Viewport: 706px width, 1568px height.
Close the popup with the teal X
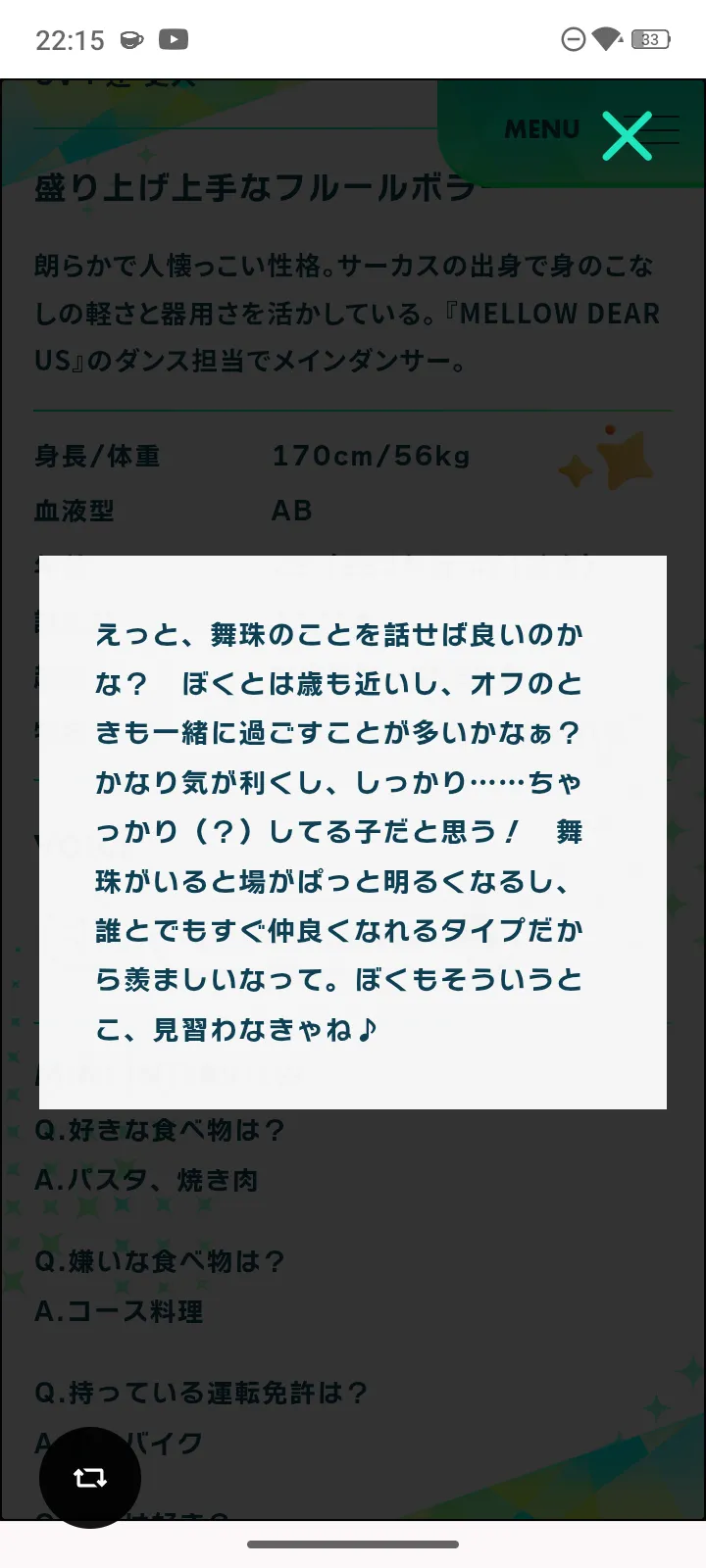pyautogui.click(x=628, y=135)
